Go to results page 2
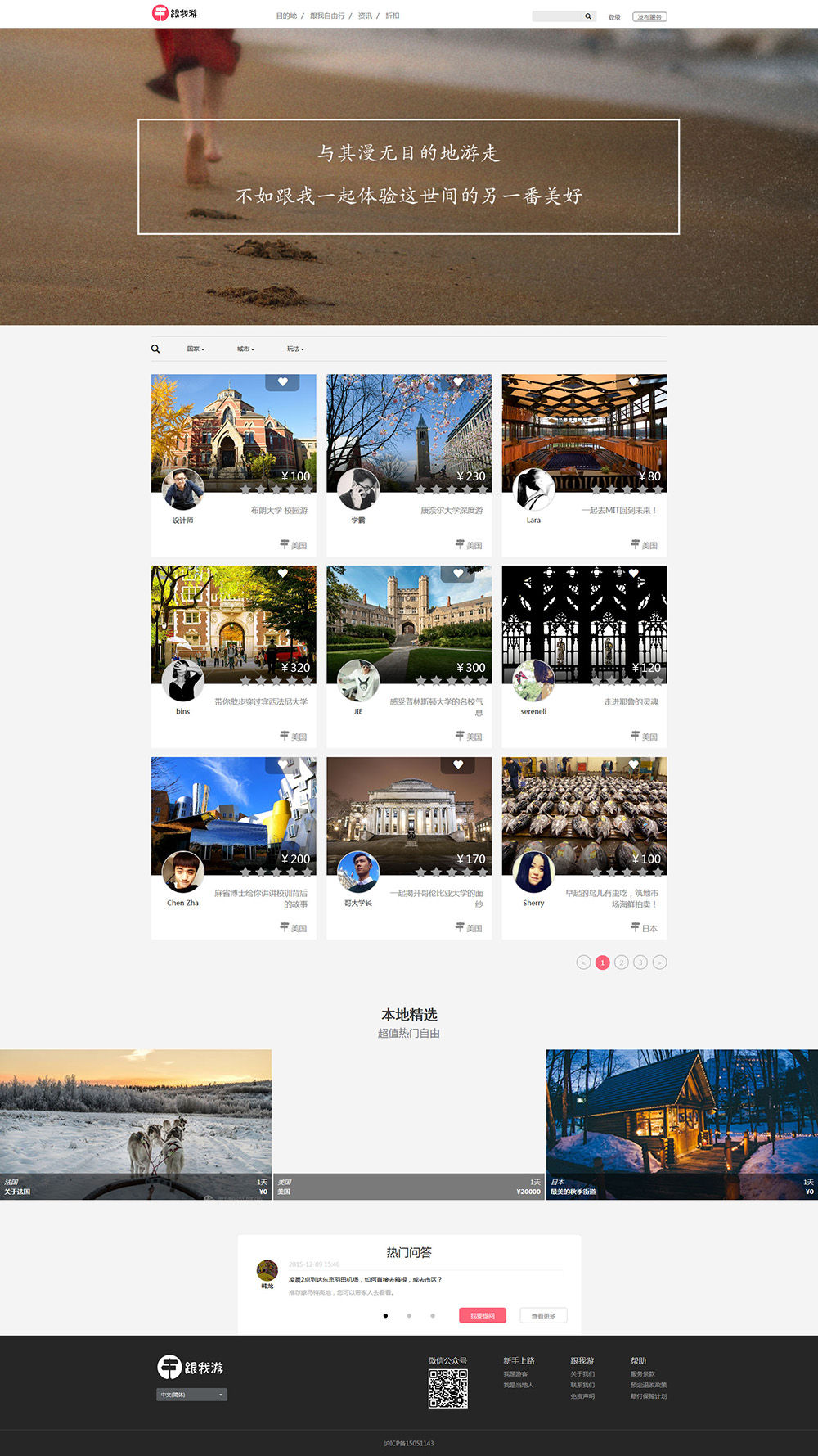This screenshot has height=1456, width=818. pos(622,962)
